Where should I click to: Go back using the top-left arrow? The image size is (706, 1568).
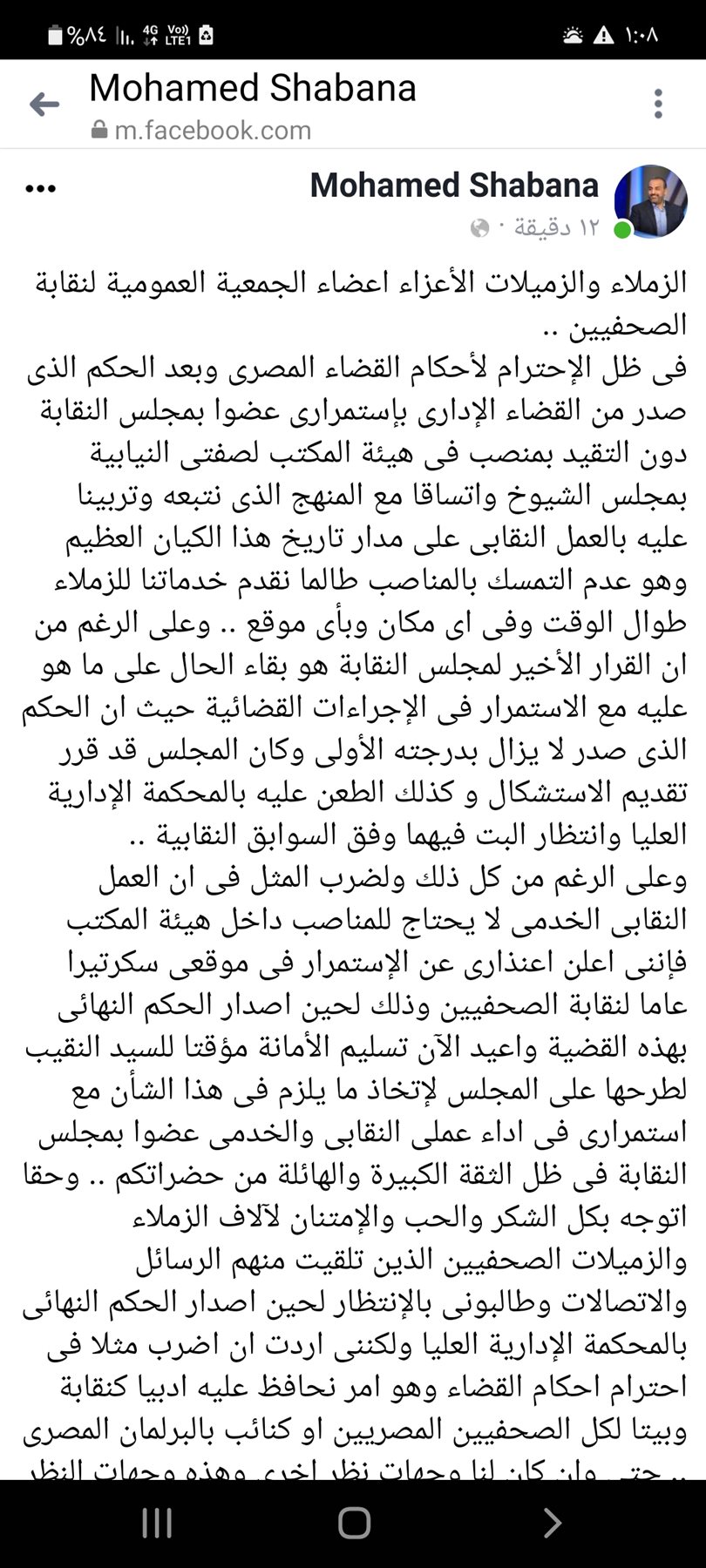pyautogui.click(x=44, y=105)
